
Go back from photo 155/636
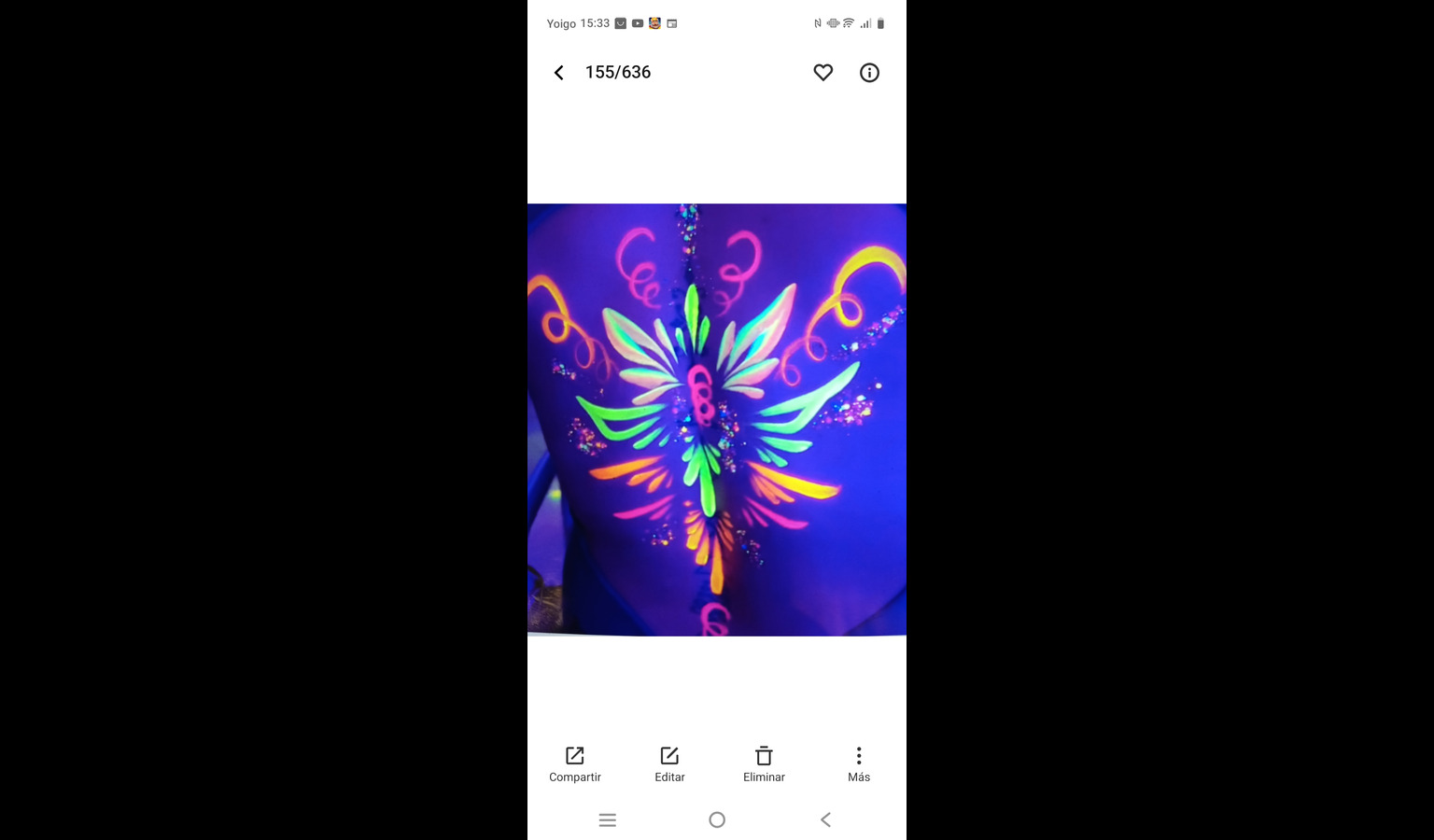[558, 73]
